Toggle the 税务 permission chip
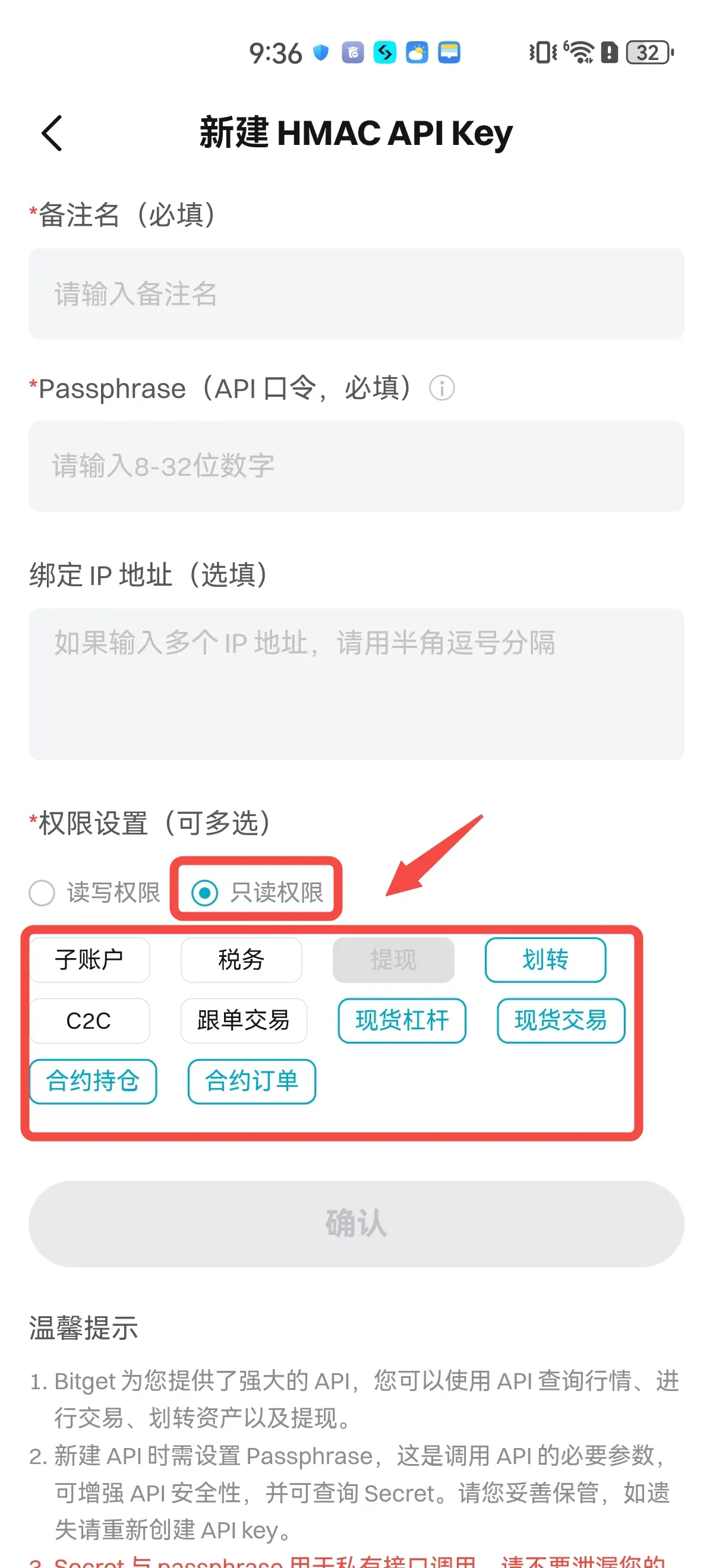Screen dimensions: 713x1568 pos(241,960)
